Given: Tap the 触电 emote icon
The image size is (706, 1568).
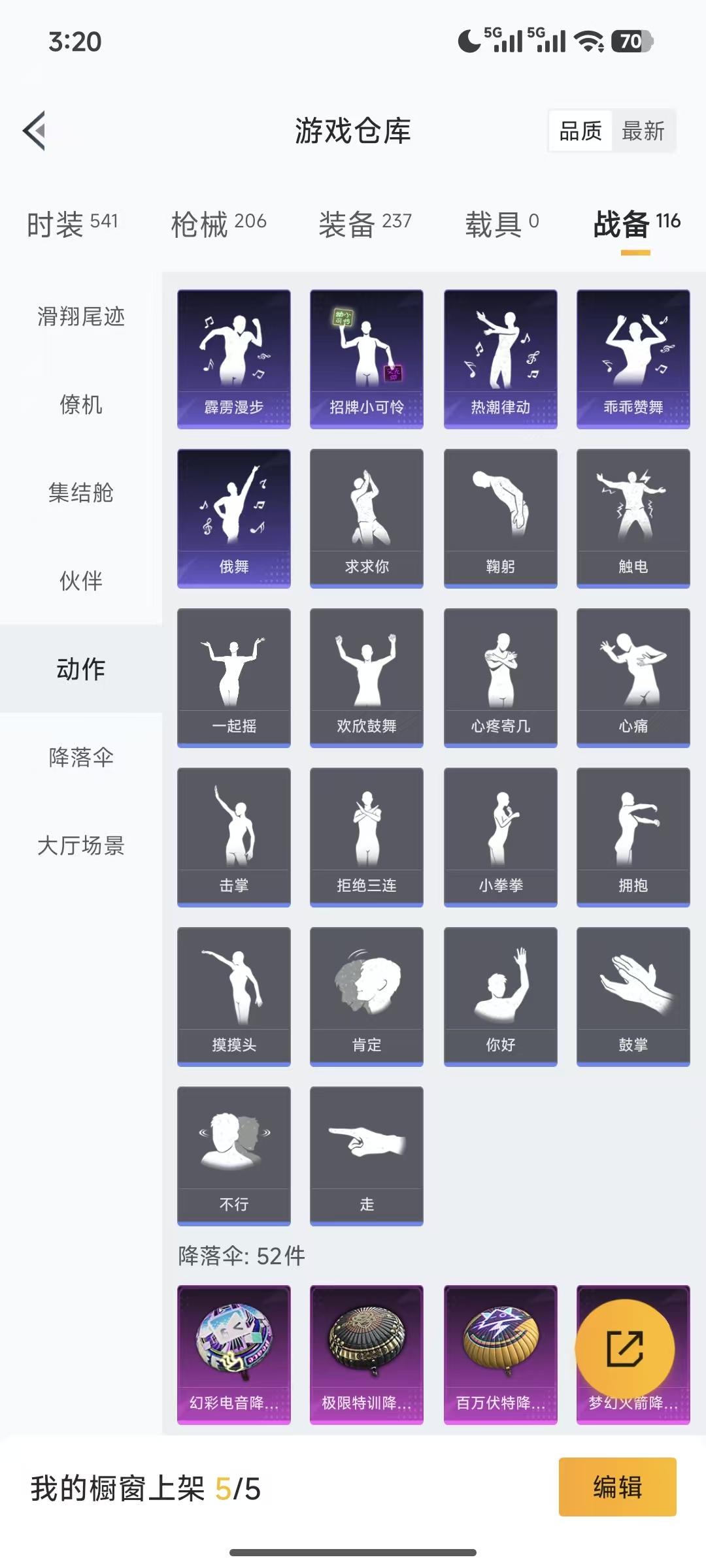Looking at the screenshot, I should tap(631, 516).
